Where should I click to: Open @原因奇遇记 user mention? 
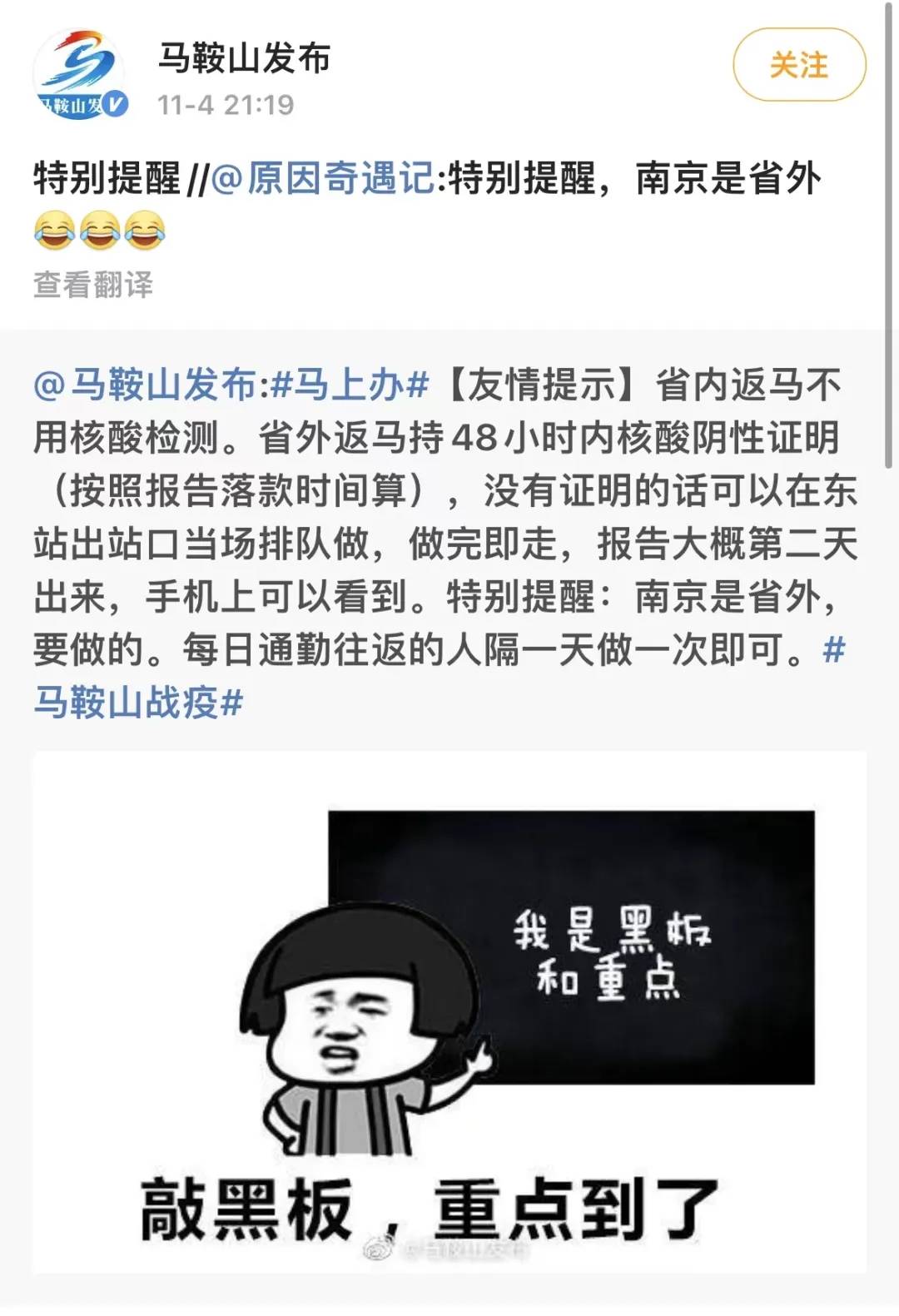323,178
